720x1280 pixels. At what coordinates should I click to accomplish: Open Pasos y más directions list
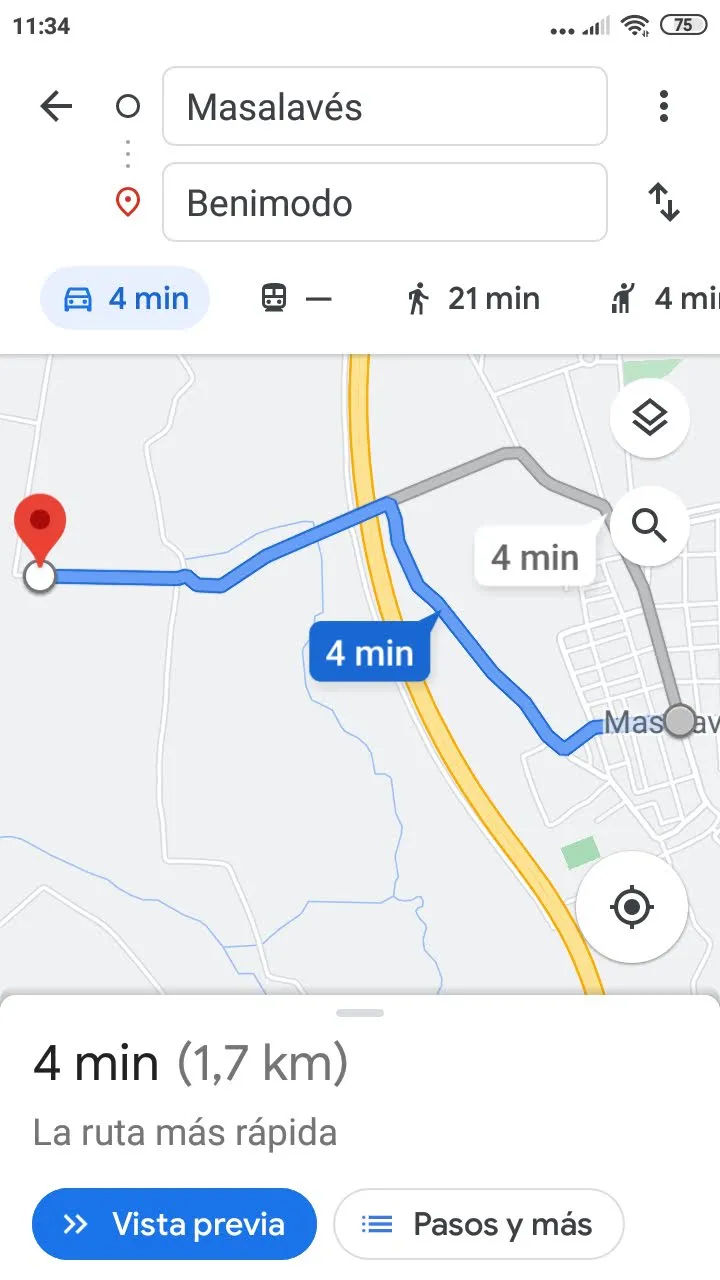point(478,1224)
